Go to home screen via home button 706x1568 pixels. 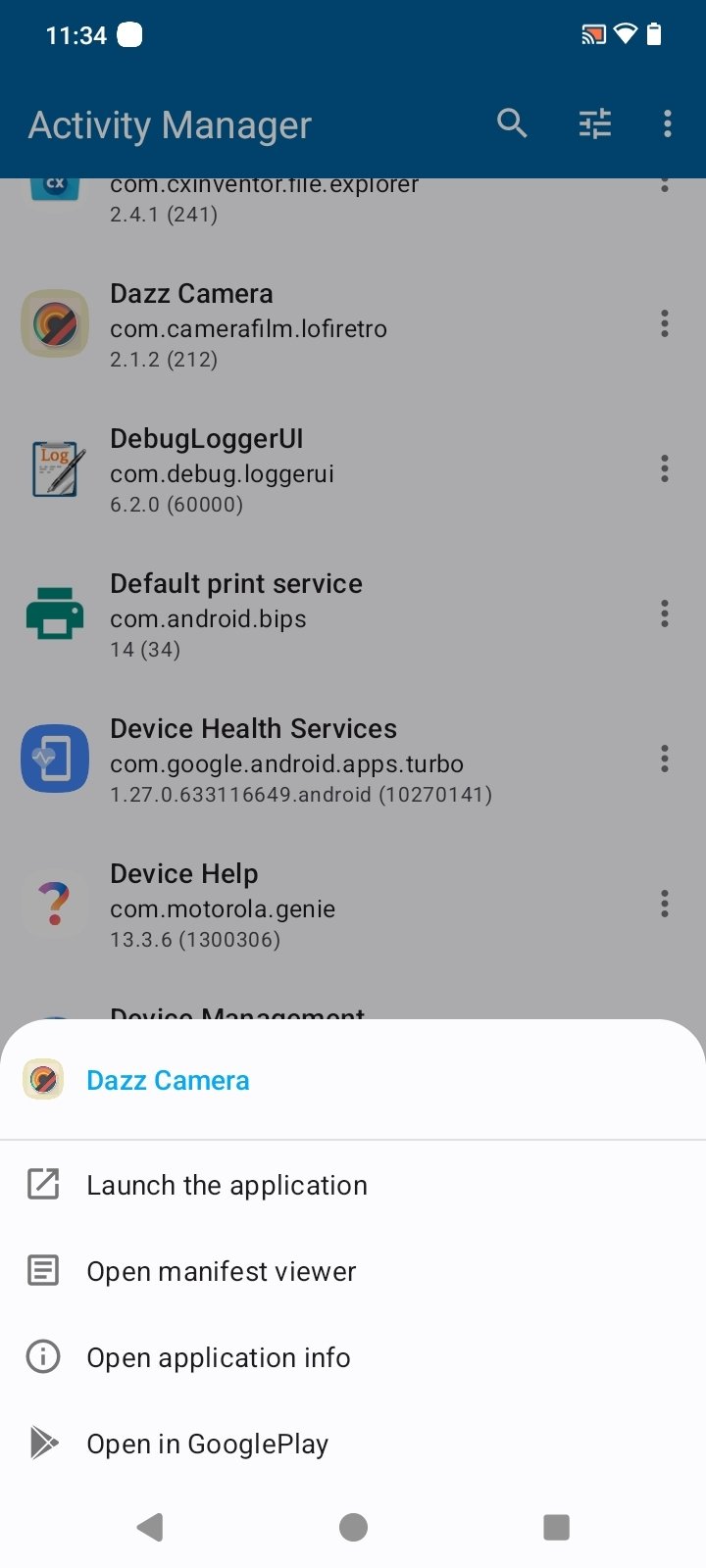[x=353, y=1526]
